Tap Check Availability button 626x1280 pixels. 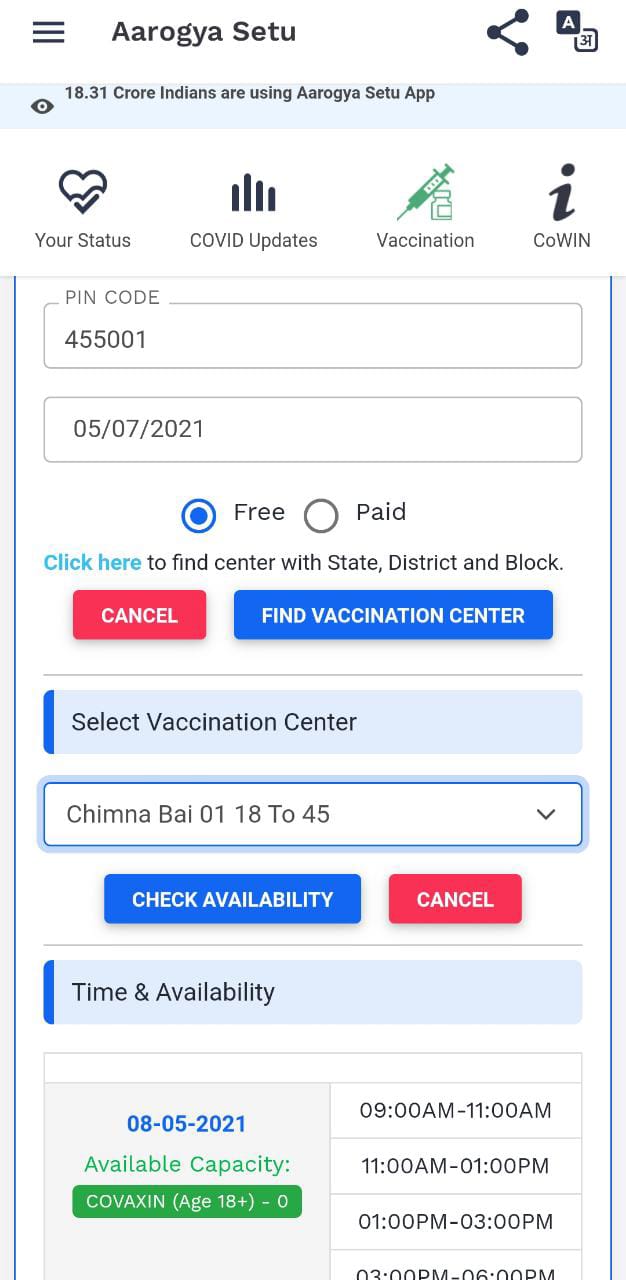232,899
